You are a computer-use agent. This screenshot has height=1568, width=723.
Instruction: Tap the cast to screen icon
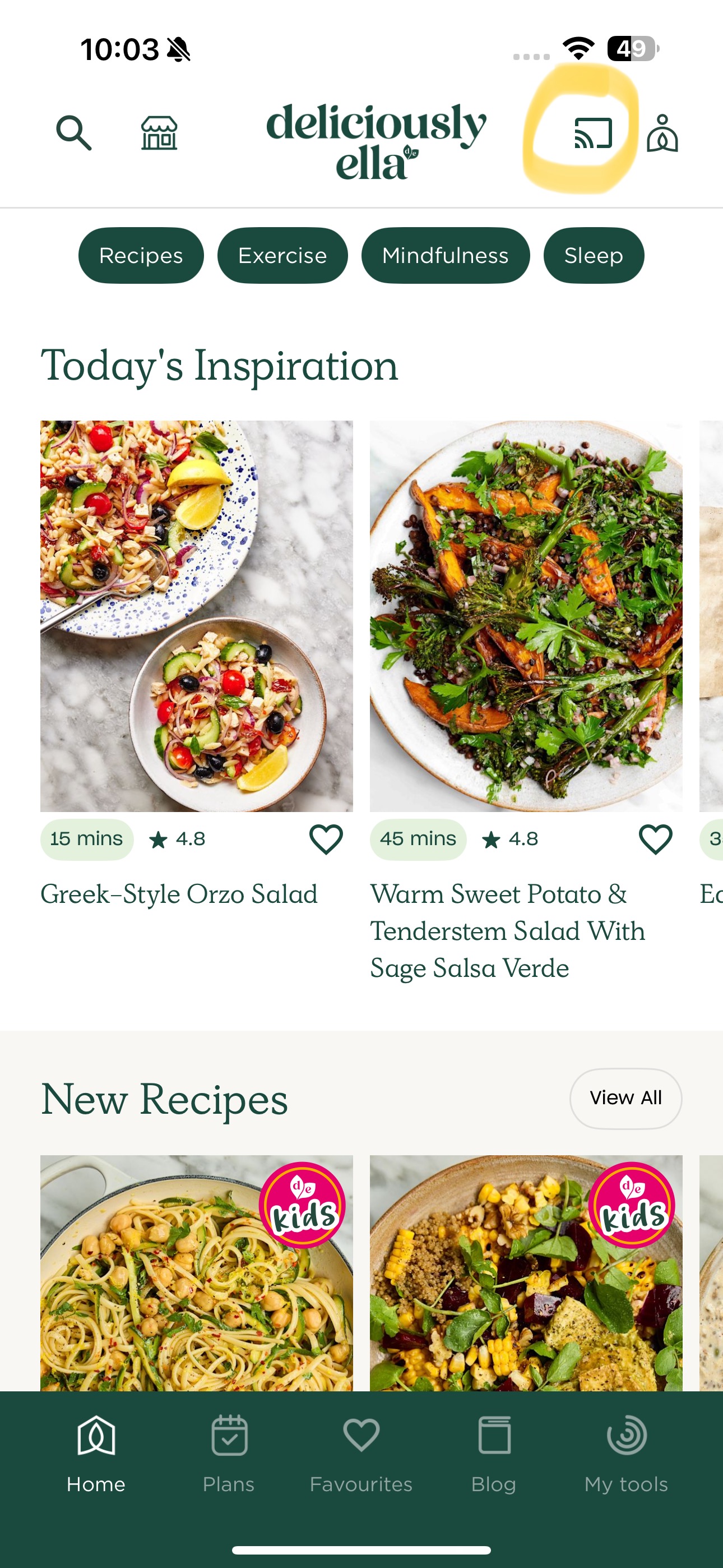point(593,133)
